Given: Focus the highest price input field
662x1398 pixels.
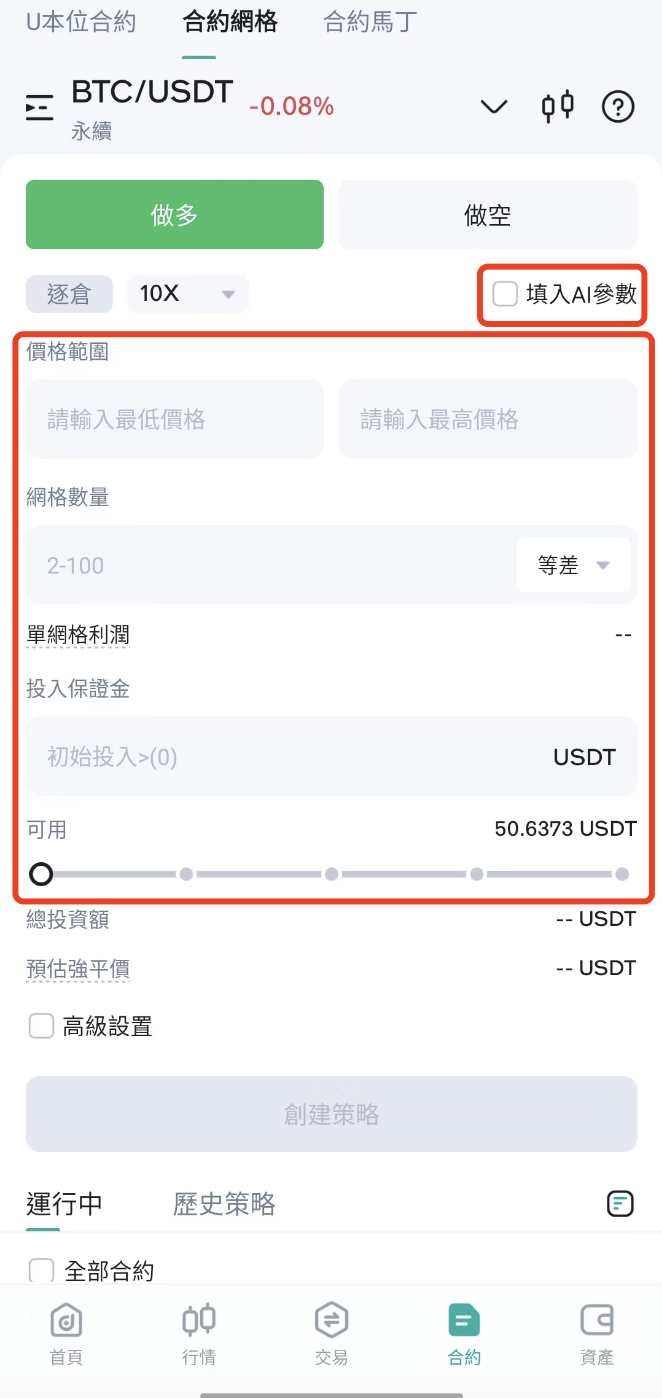Looking at the screenshot, I should click(488, 420).
